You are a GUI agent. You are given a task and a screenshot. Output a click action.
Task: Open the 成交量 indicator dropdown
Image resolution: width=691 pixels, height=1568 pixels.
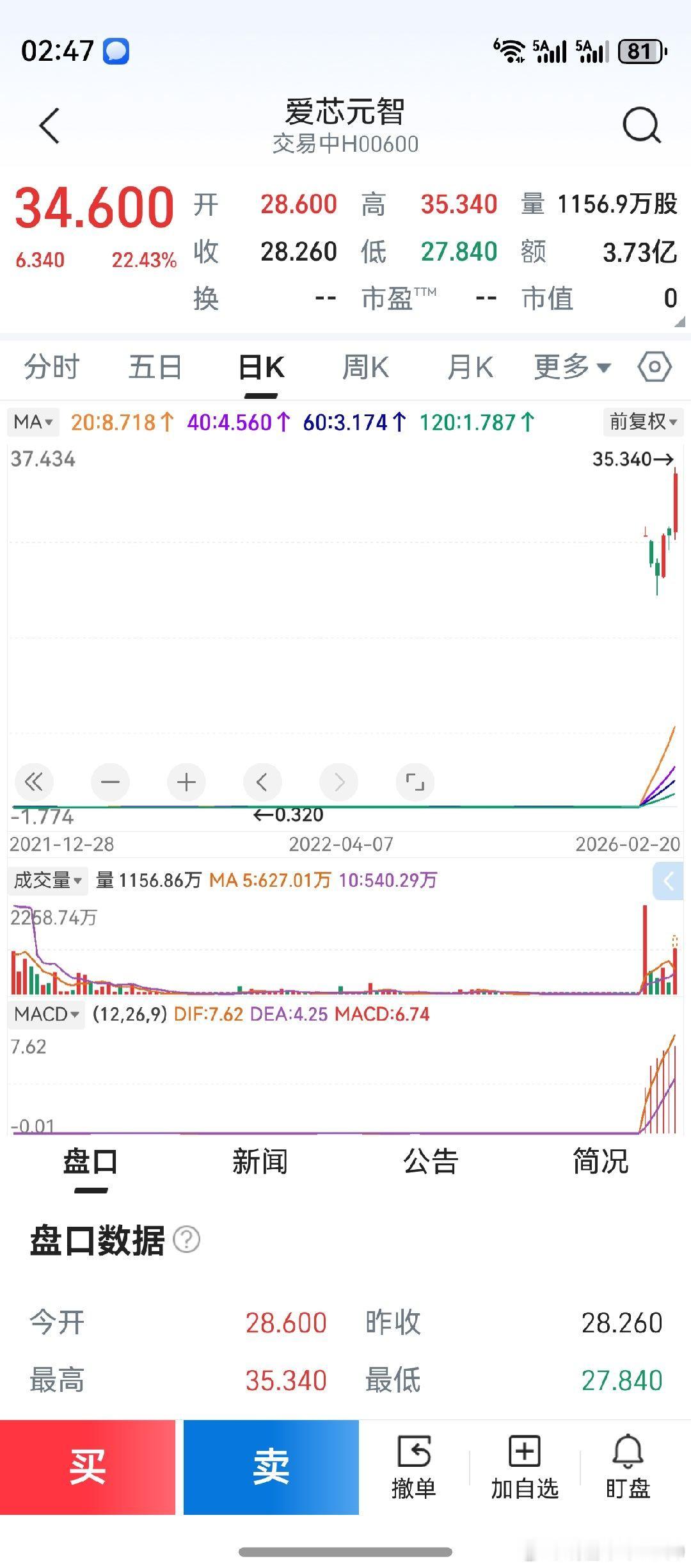point(45,880)
